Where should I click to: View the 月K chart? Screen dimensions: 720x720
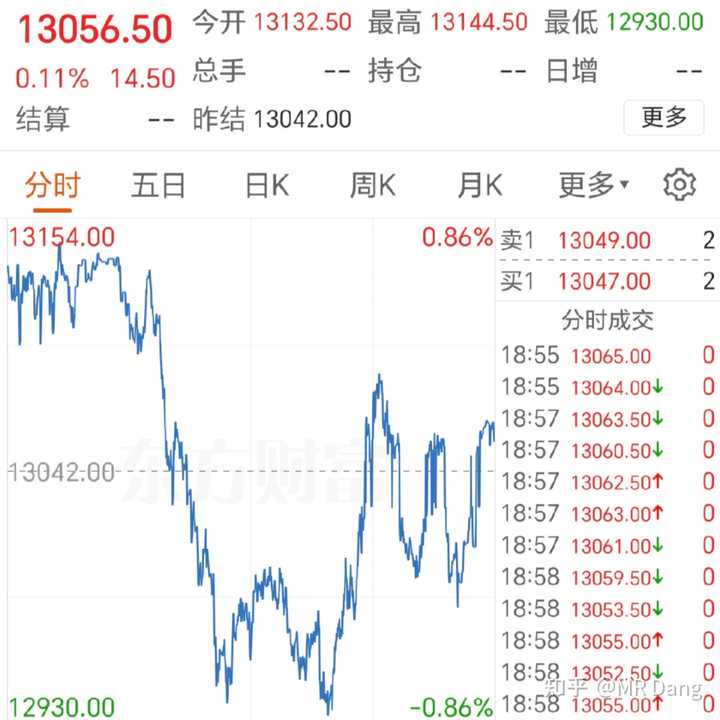[480, 185]
